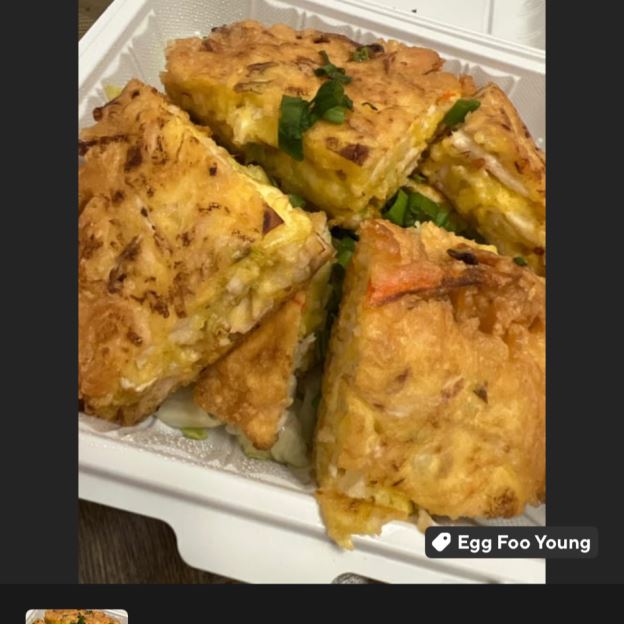The width and height of the screenshot is (624, 624).
Task: Select the food photo thumbnail in the strip
Action: [x=77, y=616]
